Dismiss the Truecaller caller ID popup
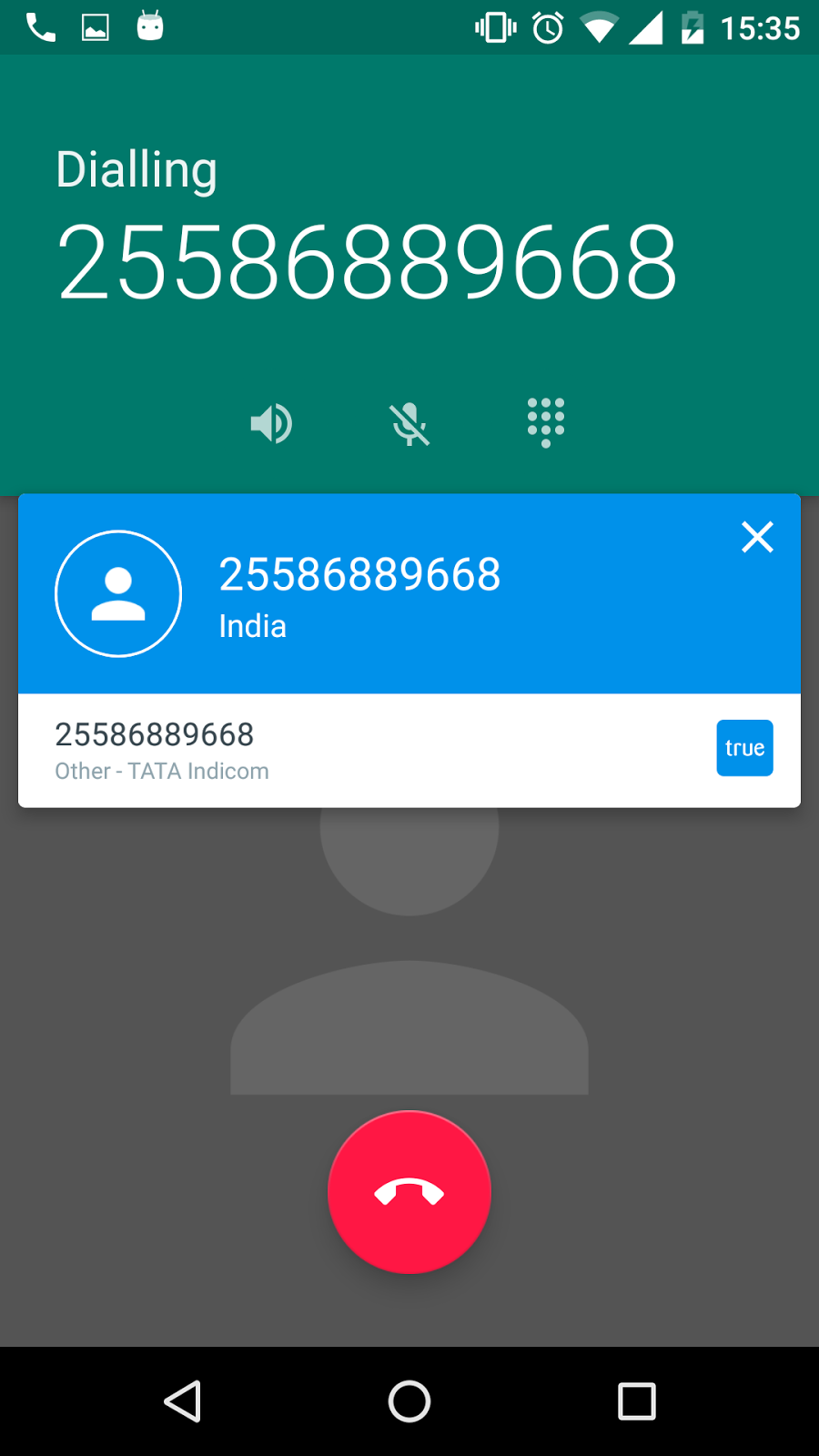Viewport: 819px width, 1456px height. [x=757, y=537]
